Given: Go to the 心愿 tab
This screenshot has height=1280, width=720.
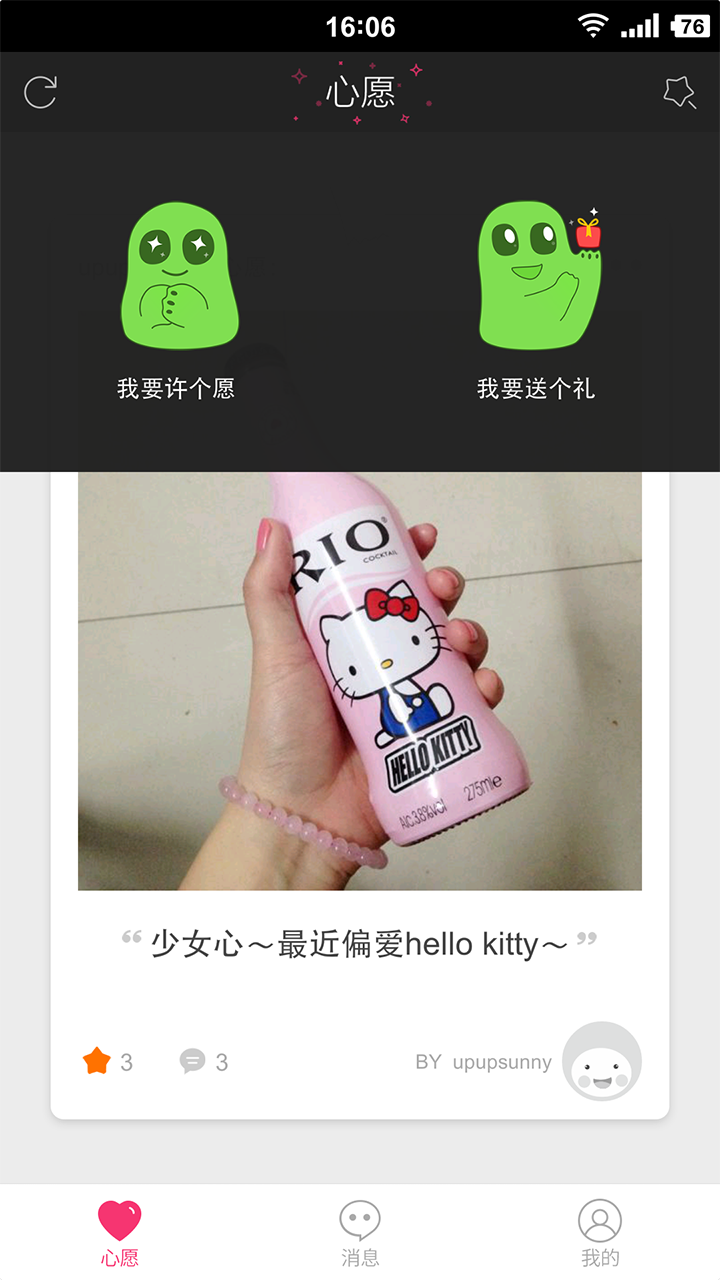Looking at the screenshot, I should tap(120, 1232).
